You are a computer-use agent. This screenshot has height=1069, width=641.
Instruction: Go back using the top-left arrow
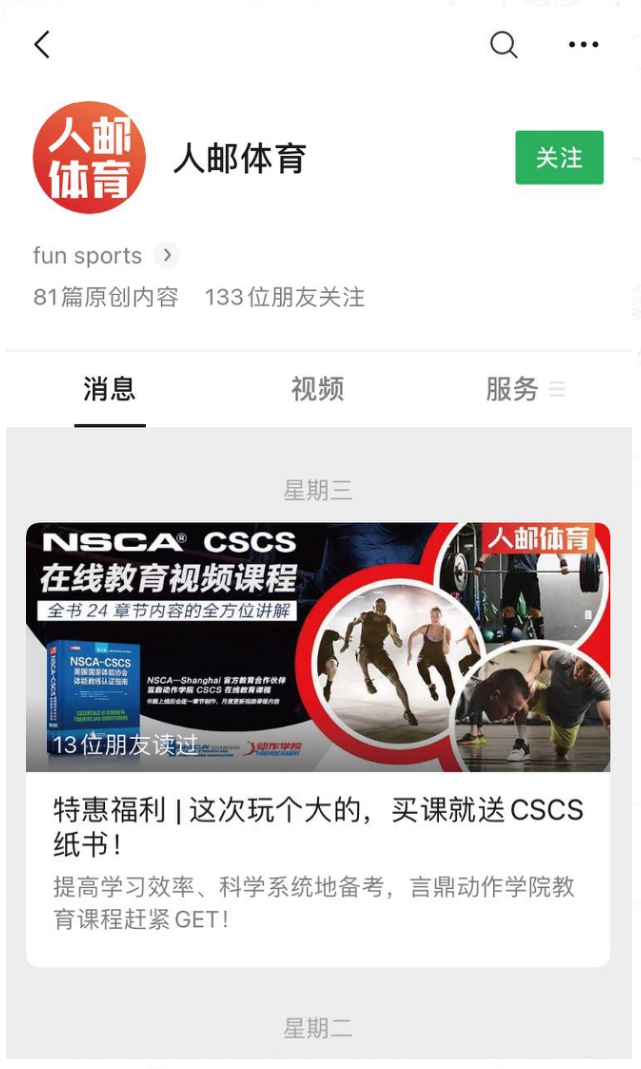coord(42,45)
